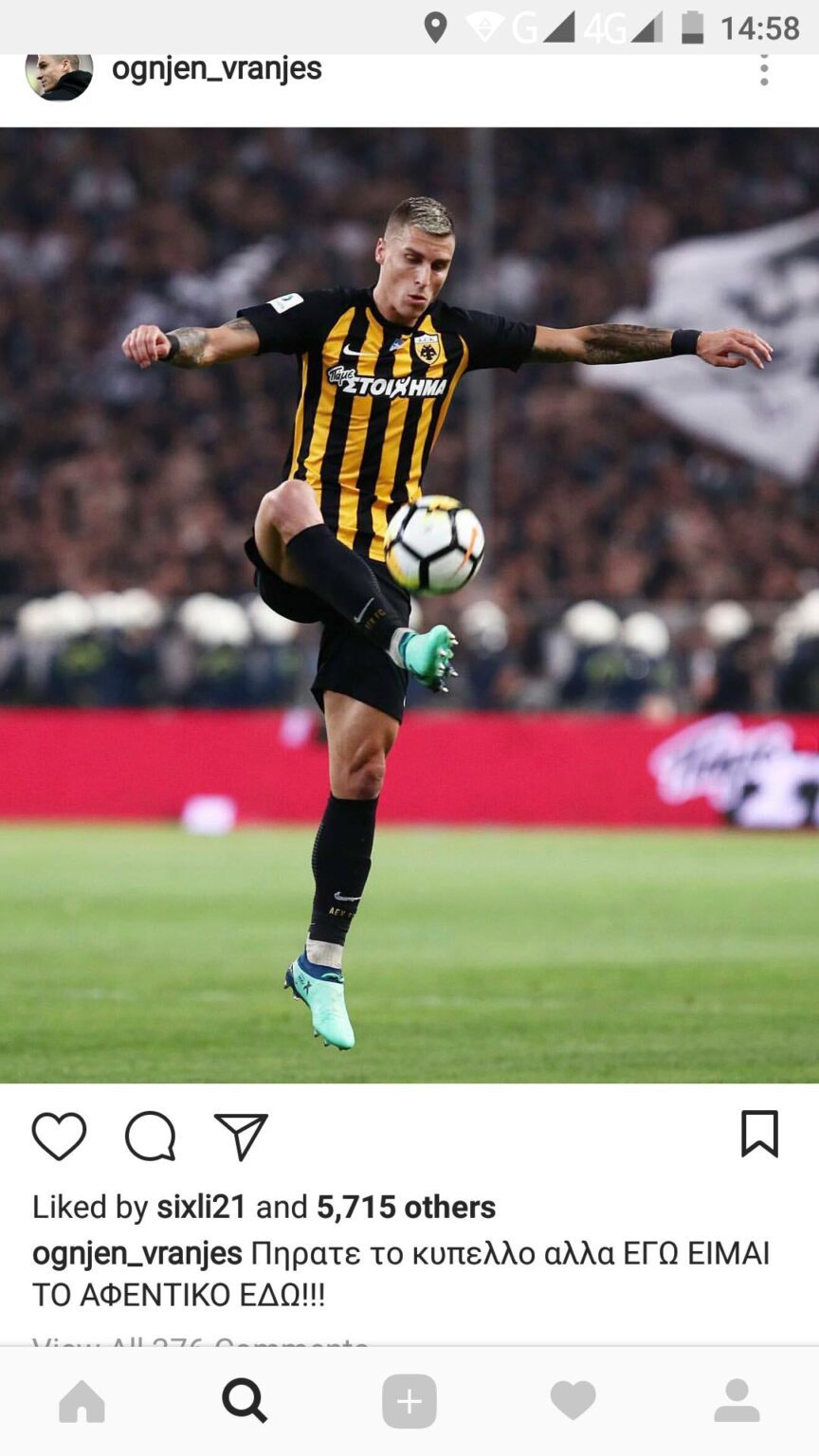Tap the ognjen_vranjes username in the post header

pyautogui.click(x=216, y=69)
